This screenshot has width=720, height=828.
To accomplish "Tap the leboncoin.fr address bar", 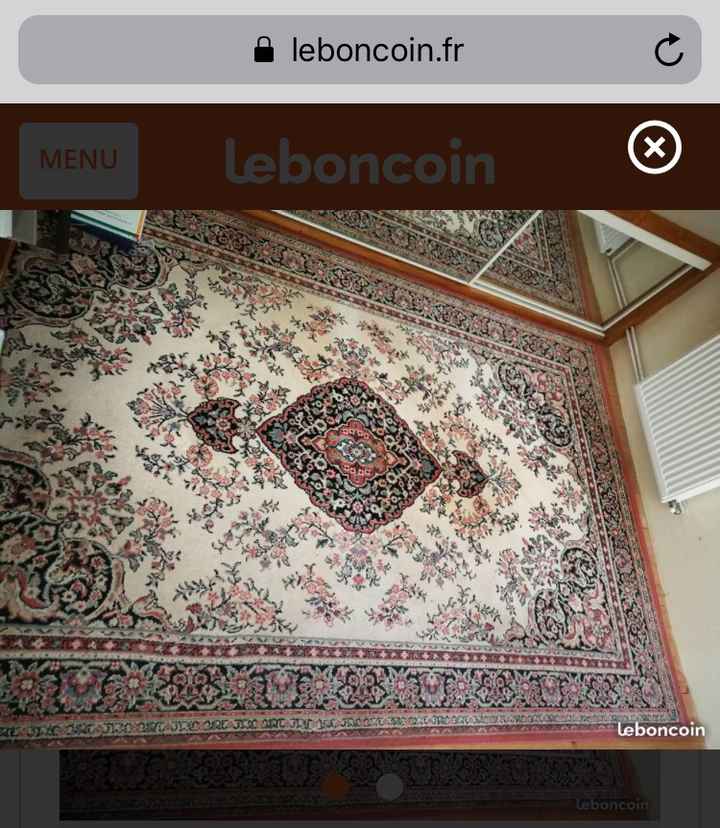I will click(360, 50).
